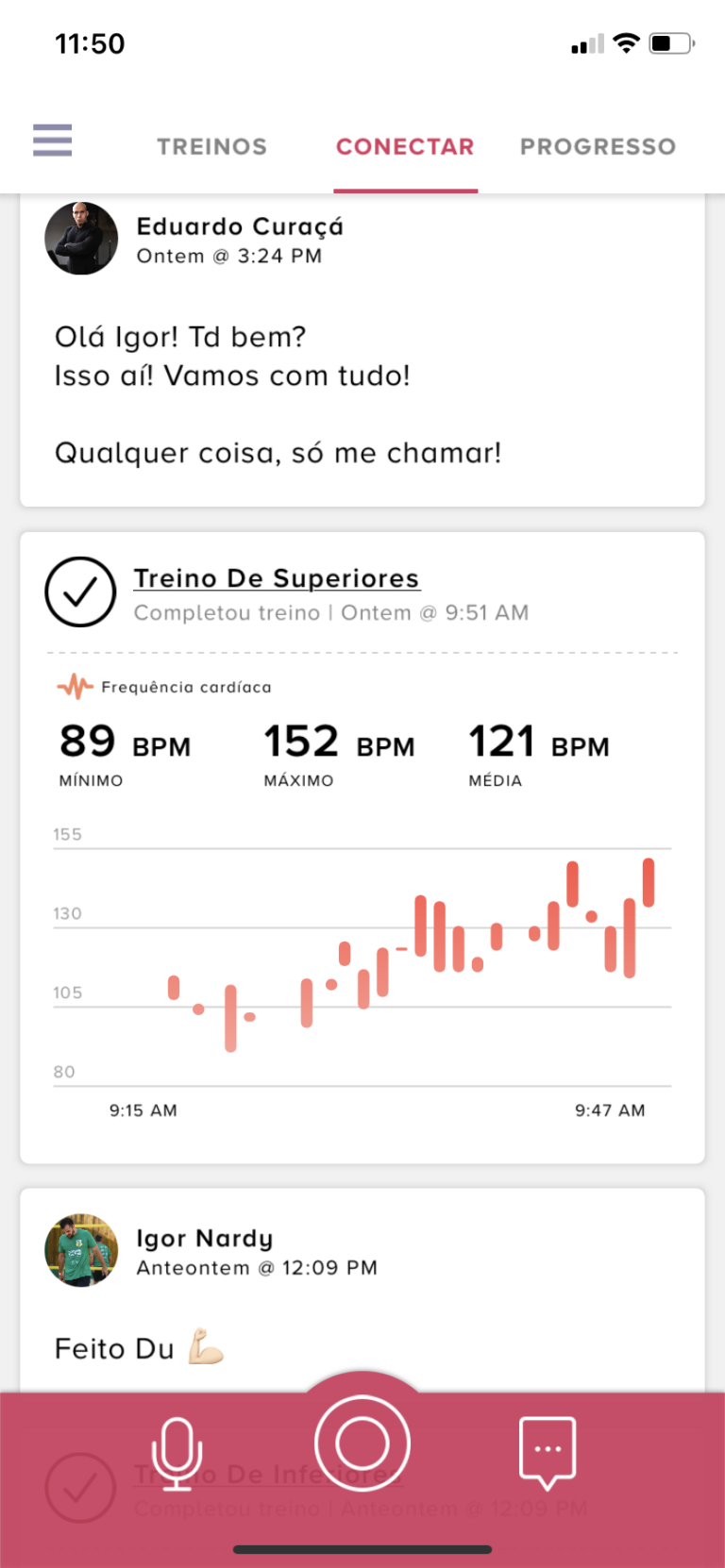
Task: Select the CONECTAR tab
Action: [405, 146]
